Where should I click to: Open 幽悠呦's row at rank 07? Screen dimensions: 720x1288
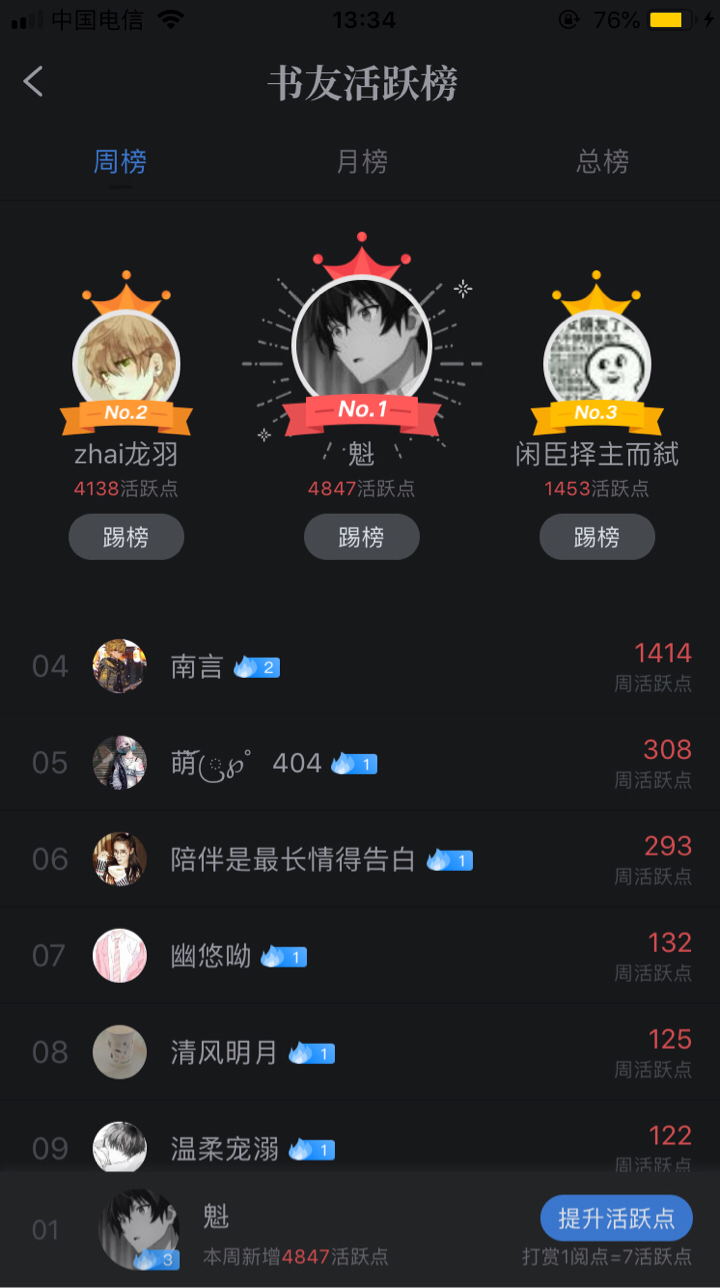point(360,956)
